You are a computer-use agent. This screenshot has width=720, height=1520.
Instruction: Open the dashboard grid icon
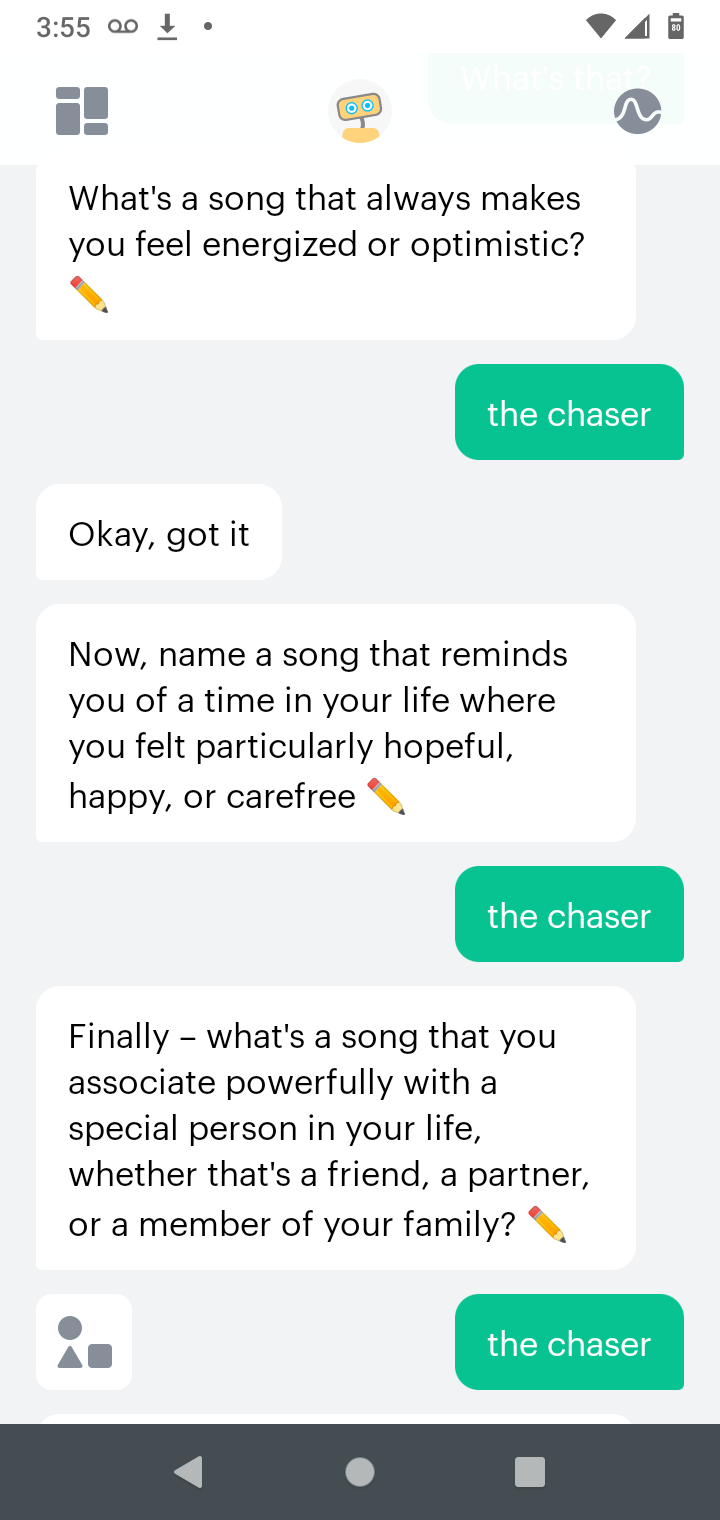[82, 111]
